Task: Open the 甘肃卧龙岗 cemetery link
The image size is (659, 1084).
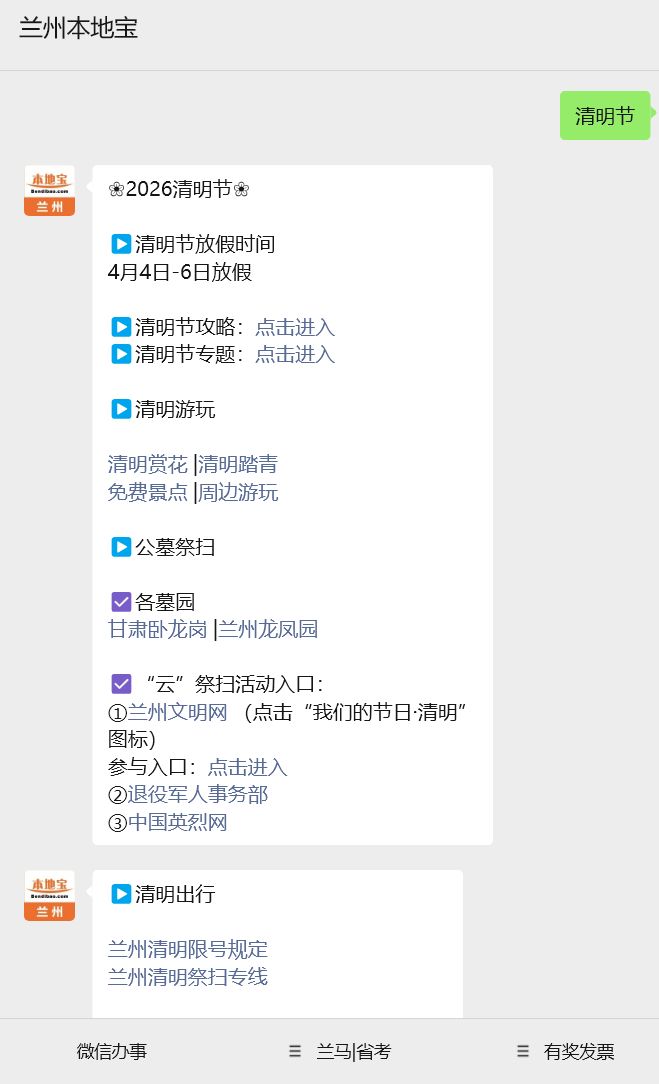Action: click(158, 630)
